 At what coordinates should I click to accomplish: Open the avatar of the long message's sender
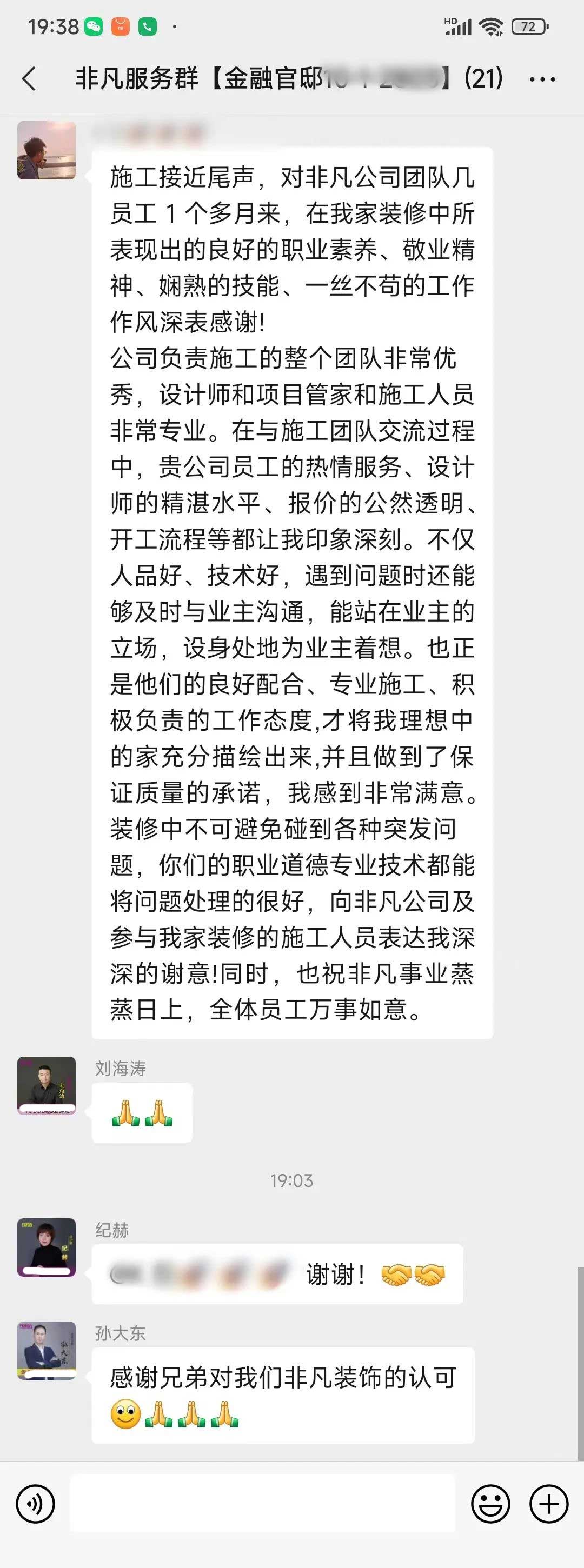pyautogui.click(x=47, y=150)
